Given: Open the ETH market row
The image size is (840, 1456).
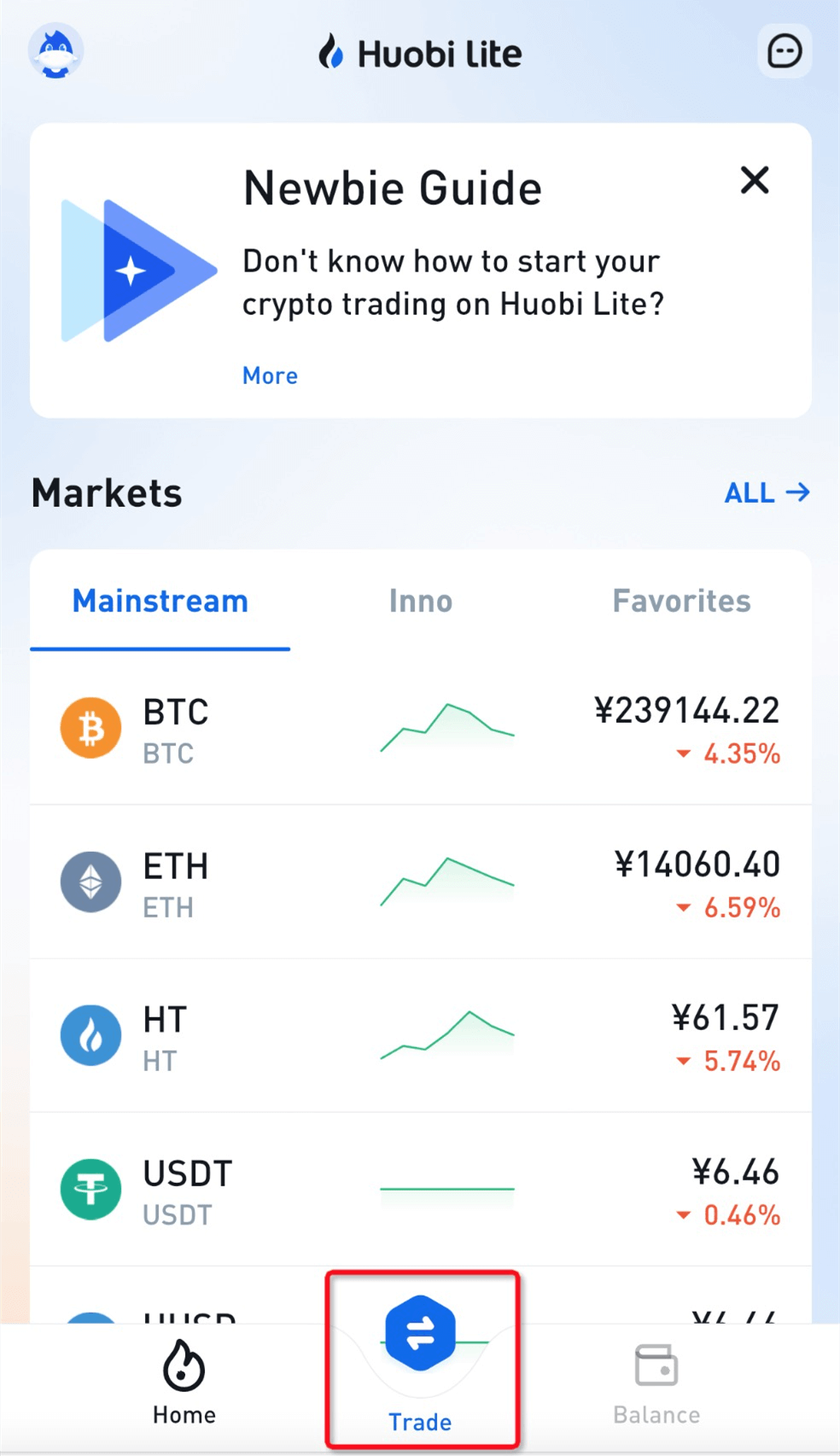Looking at the screenshot, I should (x=421, y=882).
